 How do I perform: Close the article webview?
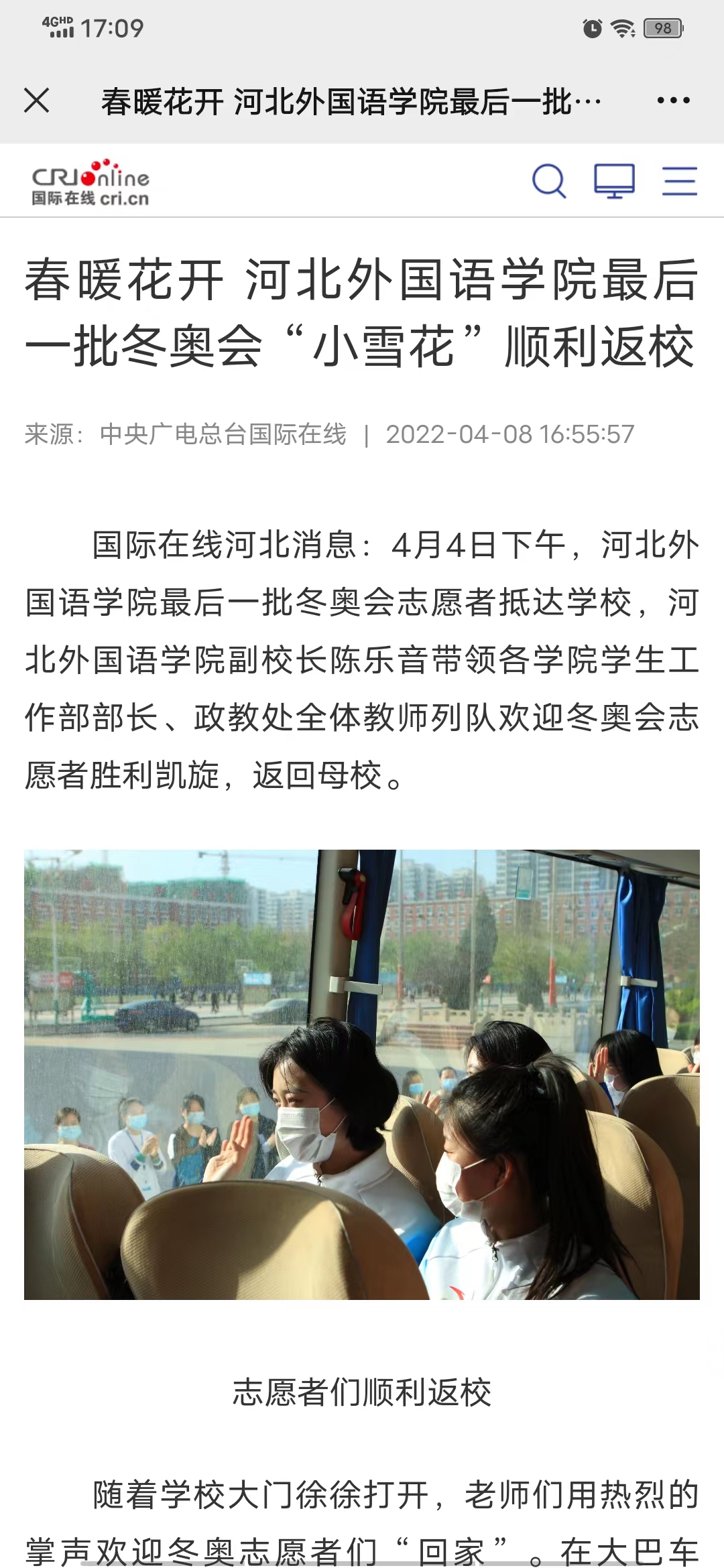pos(37,101)
